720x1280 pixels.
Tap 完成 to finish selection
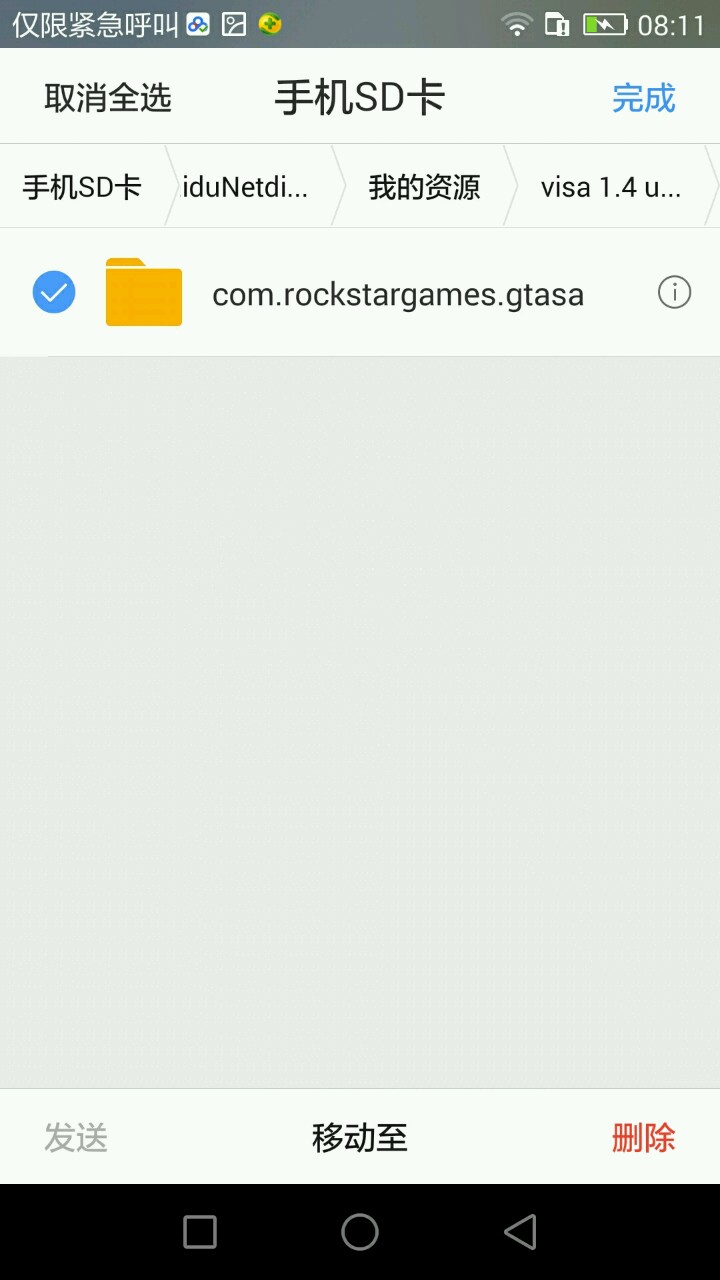tap(643, 98)
